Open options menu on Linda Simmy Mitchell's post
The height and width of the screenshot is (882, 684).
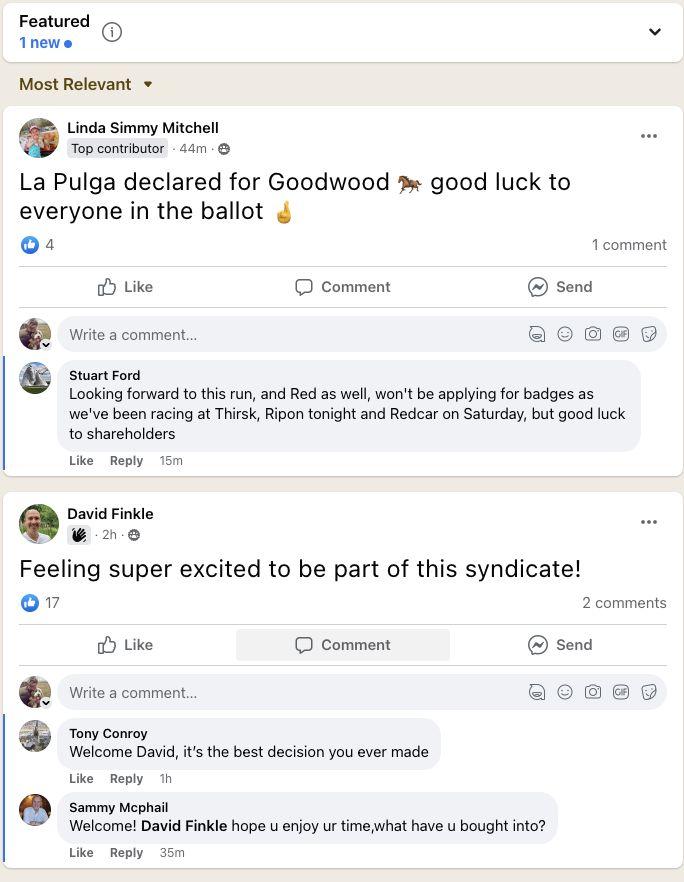649,136
